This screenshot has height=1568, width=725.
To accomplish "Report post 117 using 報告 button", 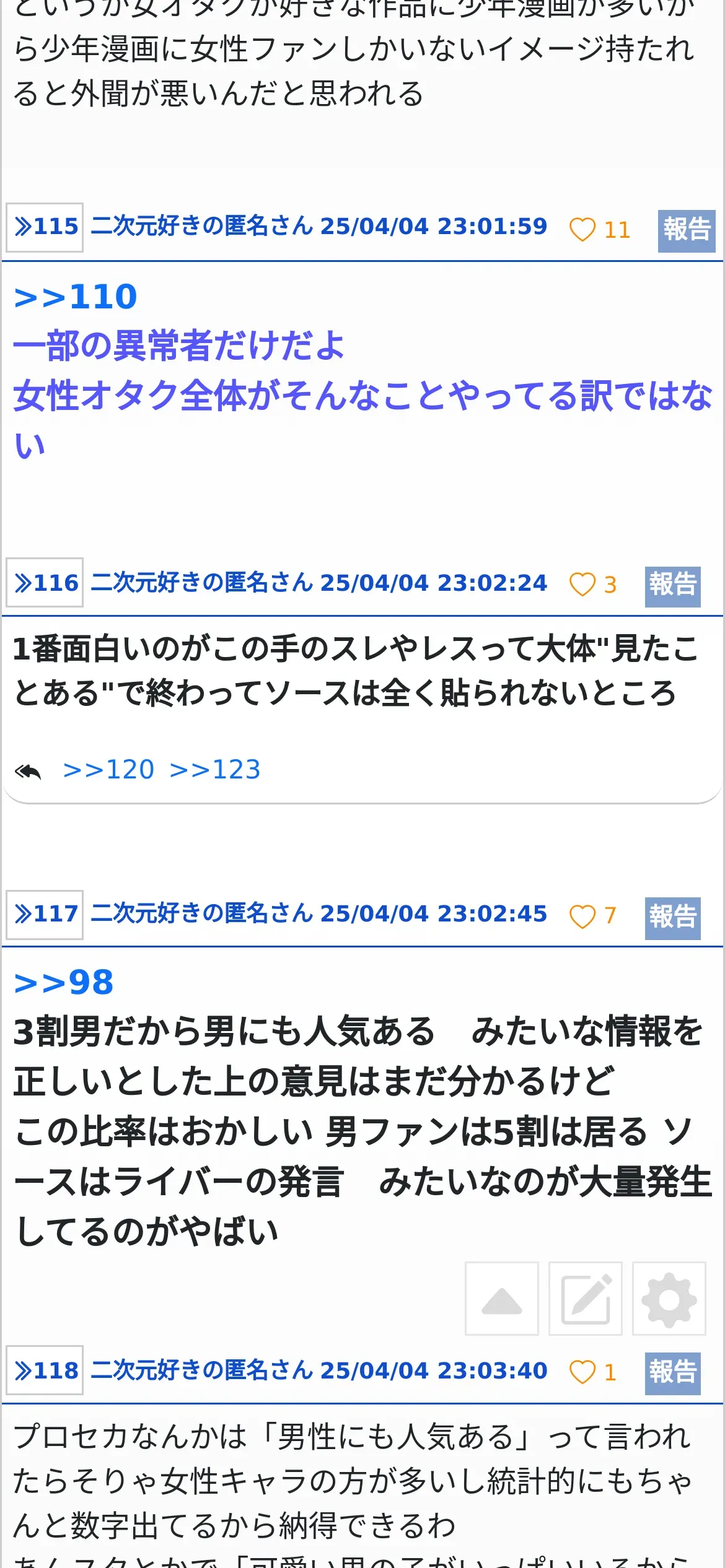I will (673, 918).
